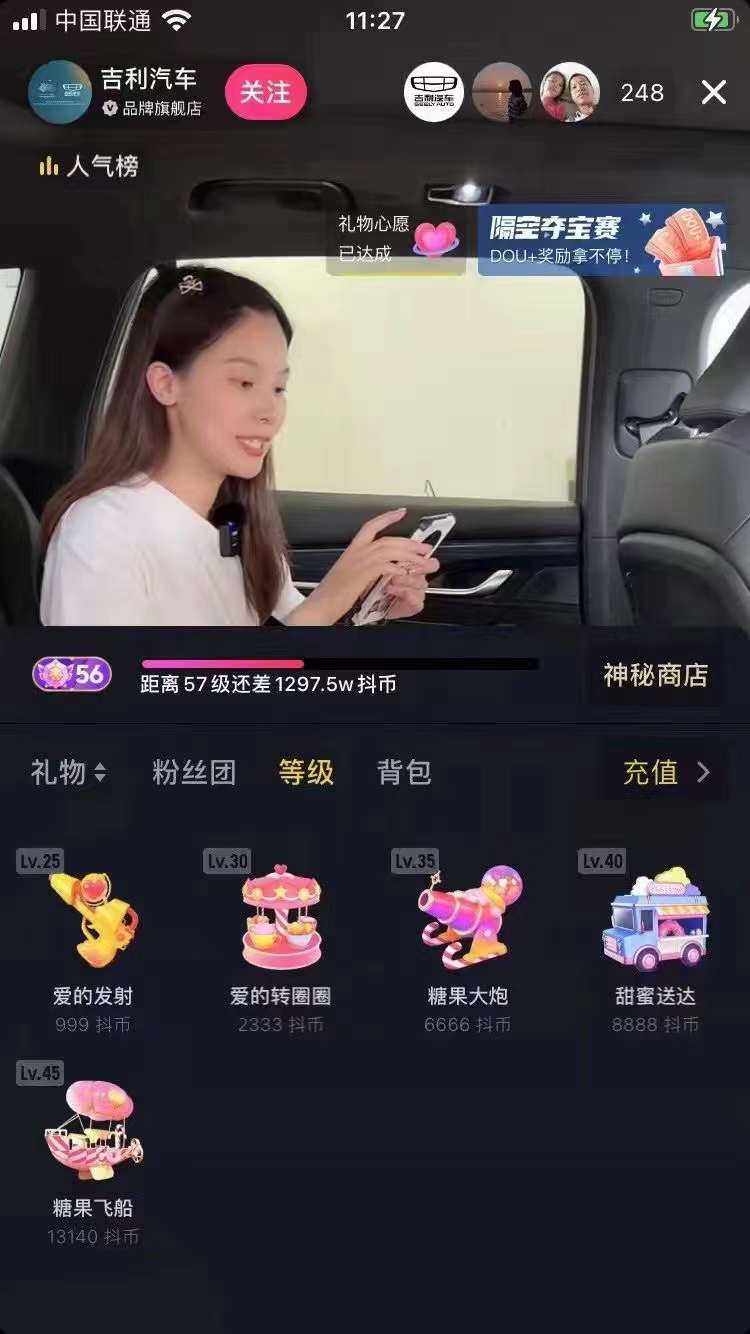Open 充值 to recharge coins
The image size is (750, 1334).
point(665,772)
